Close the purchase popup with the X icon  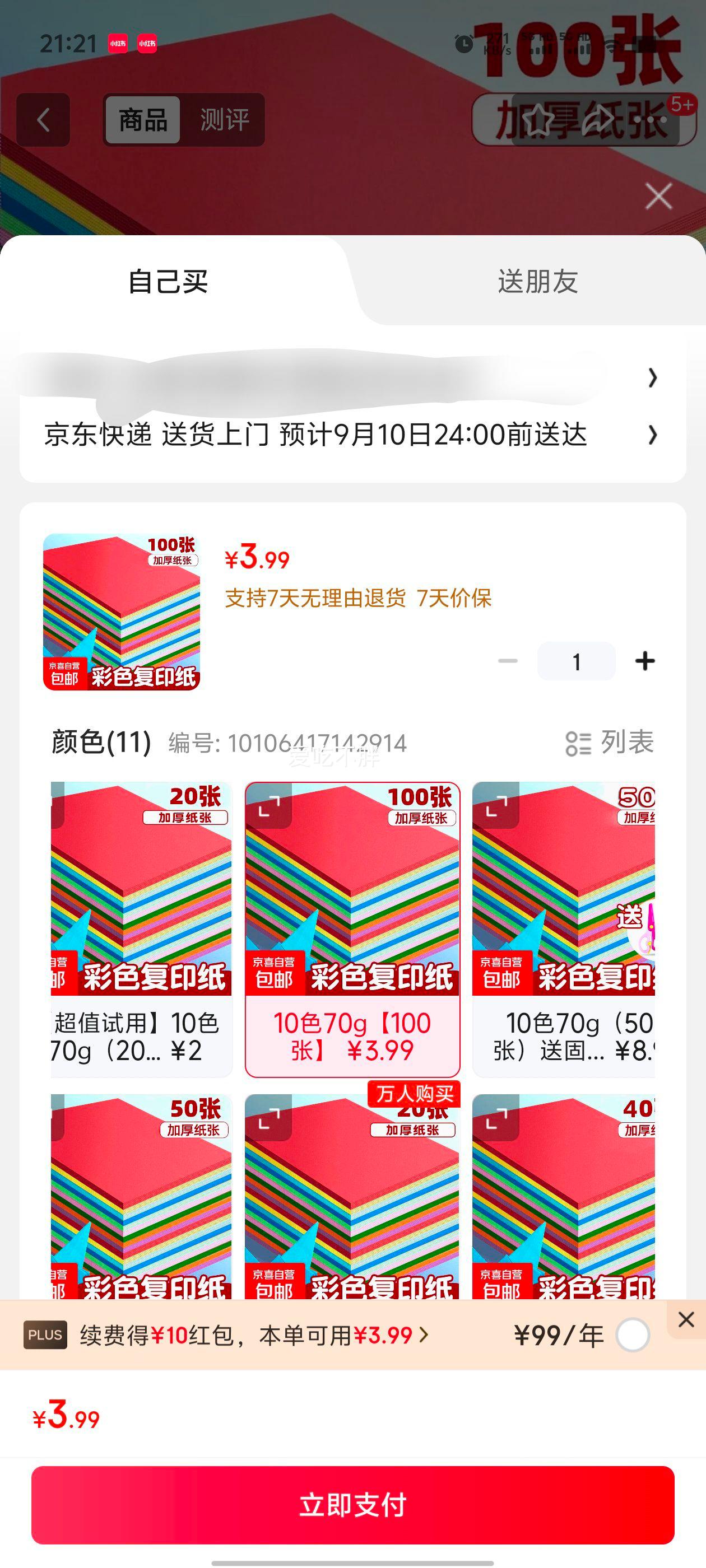point(657,196)
